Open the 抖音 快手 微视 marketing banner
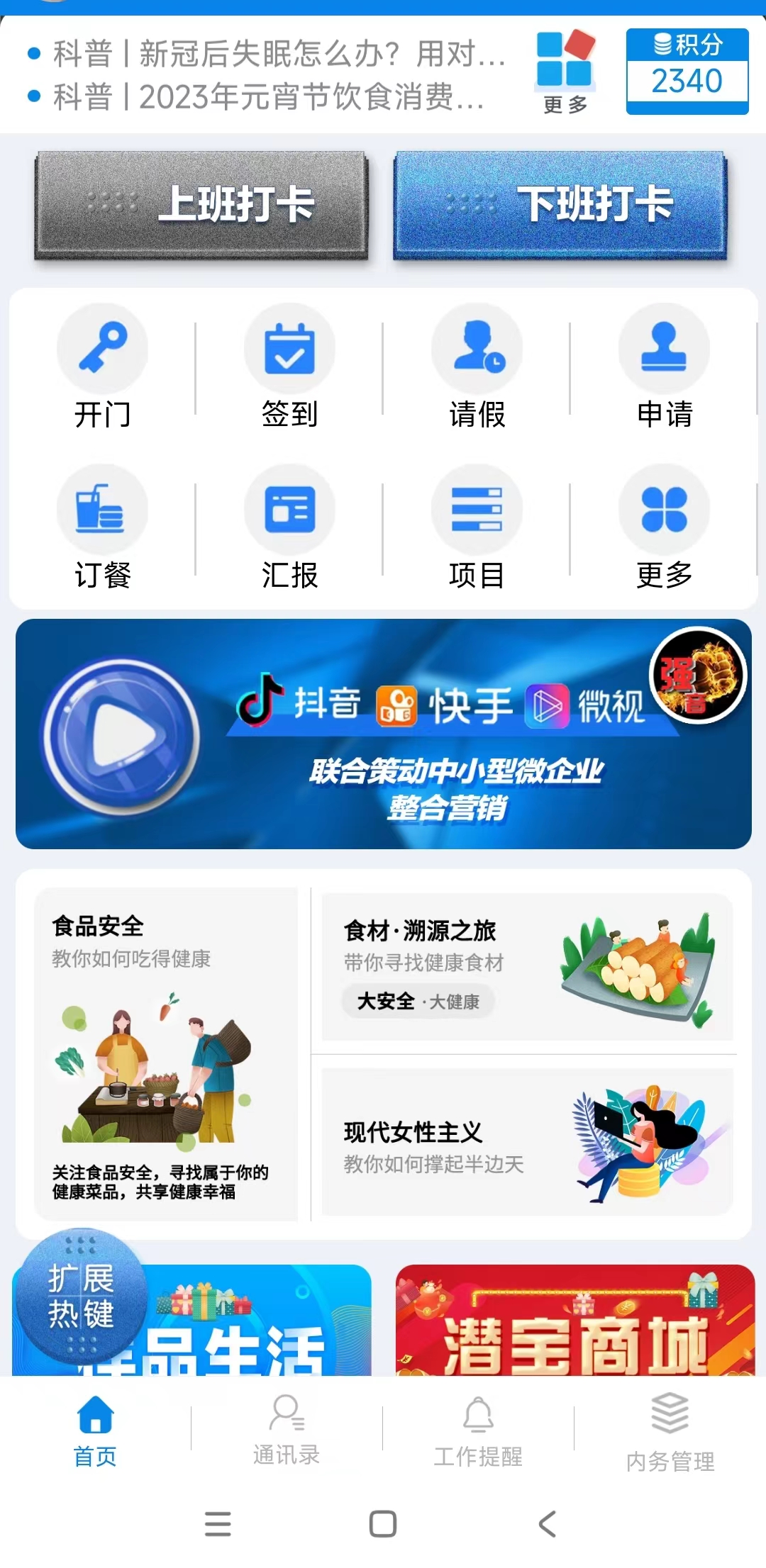 (383, 734)
